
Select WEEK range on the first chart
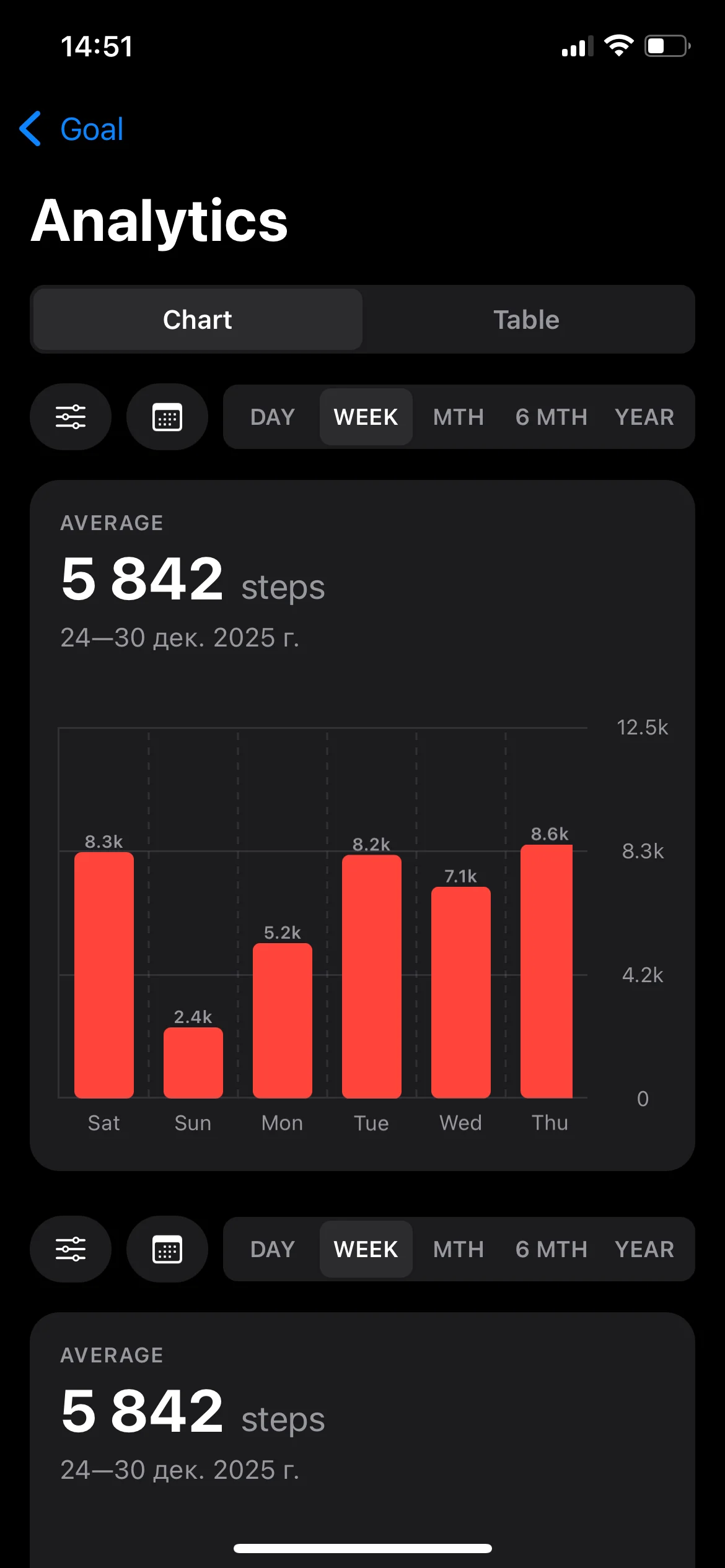pos(366,417)
